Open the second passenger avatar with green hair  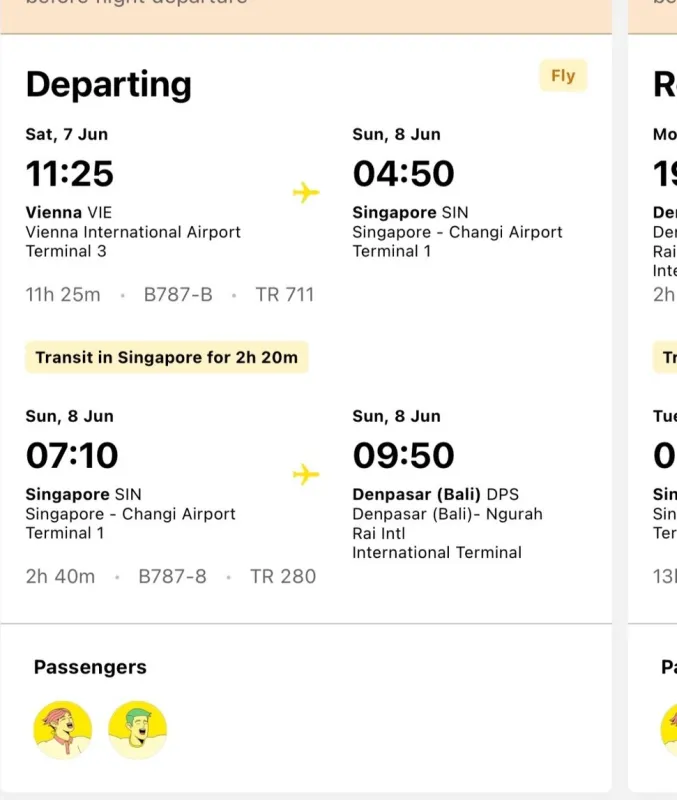[x=138, y=730]
